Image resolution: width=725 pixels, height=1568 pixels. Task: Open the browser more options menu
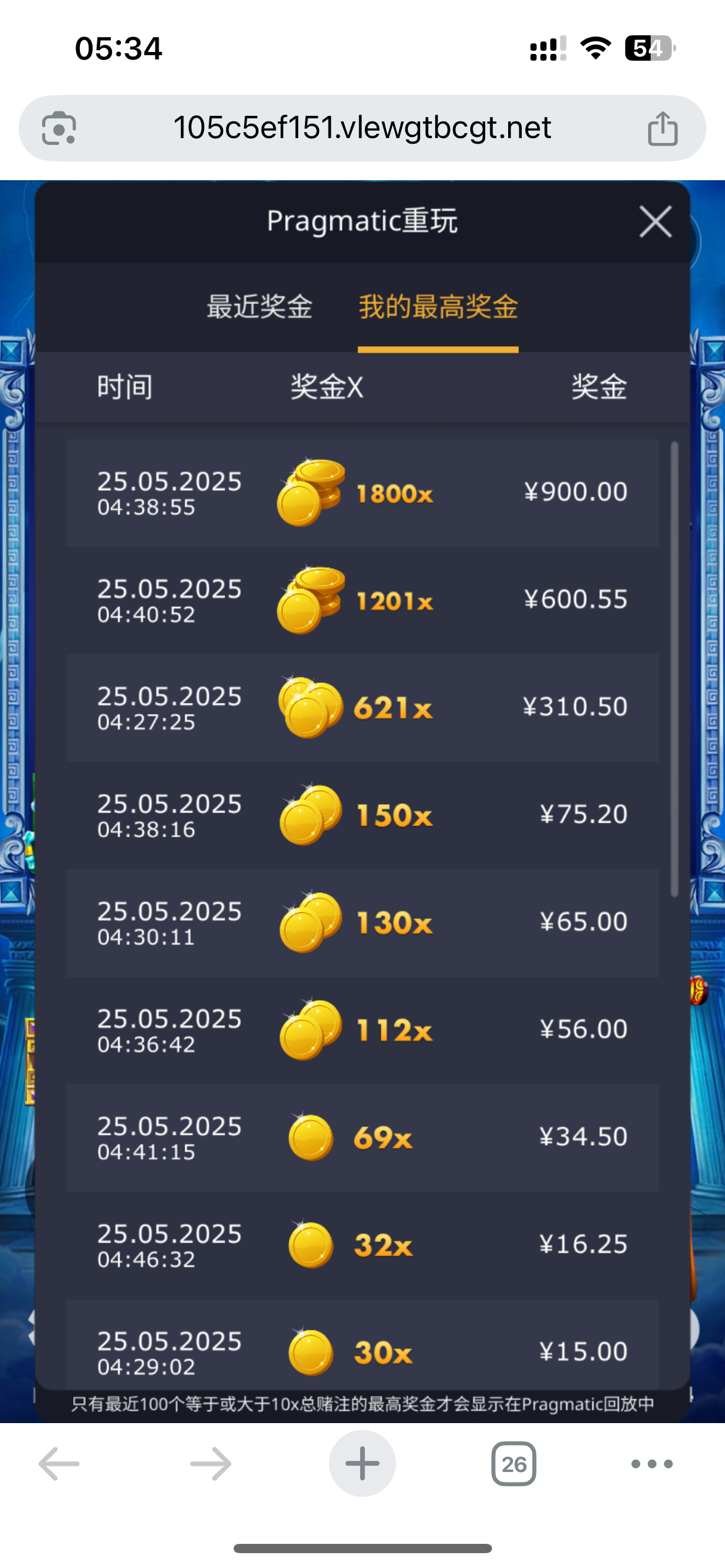tap(651, 1464)
